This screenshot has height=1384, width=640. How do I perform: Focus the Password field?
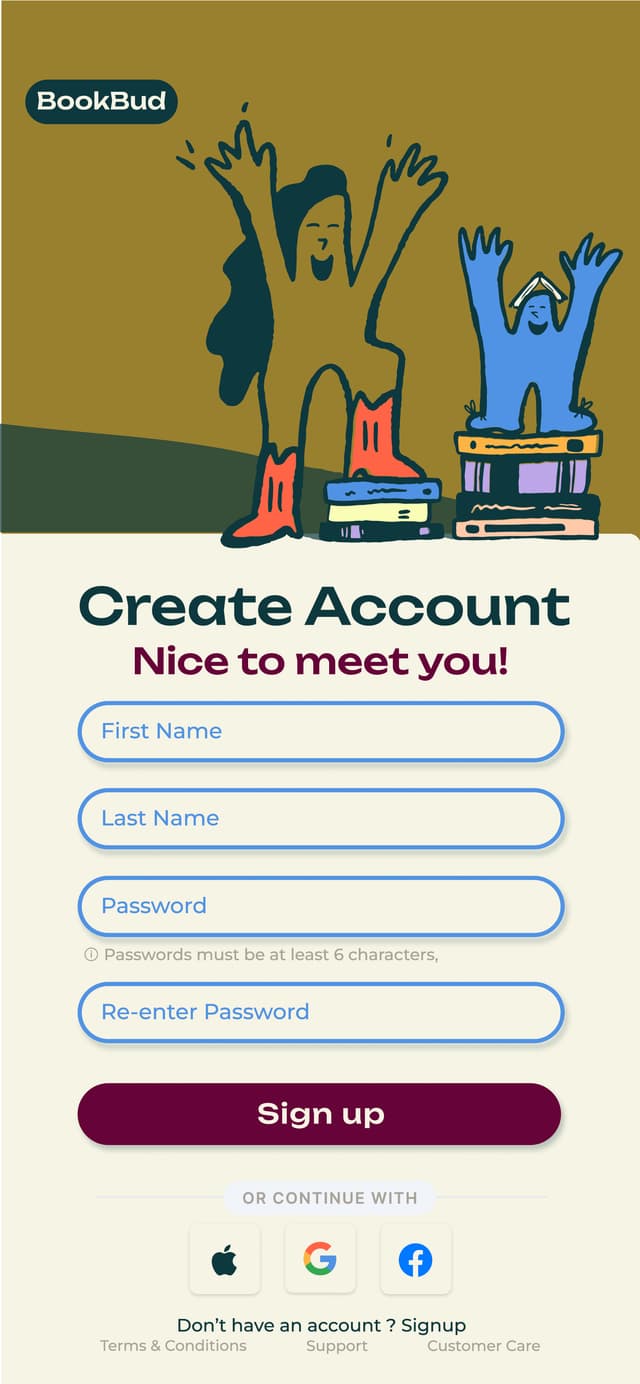pyautogui.click(x=320, y=906)
